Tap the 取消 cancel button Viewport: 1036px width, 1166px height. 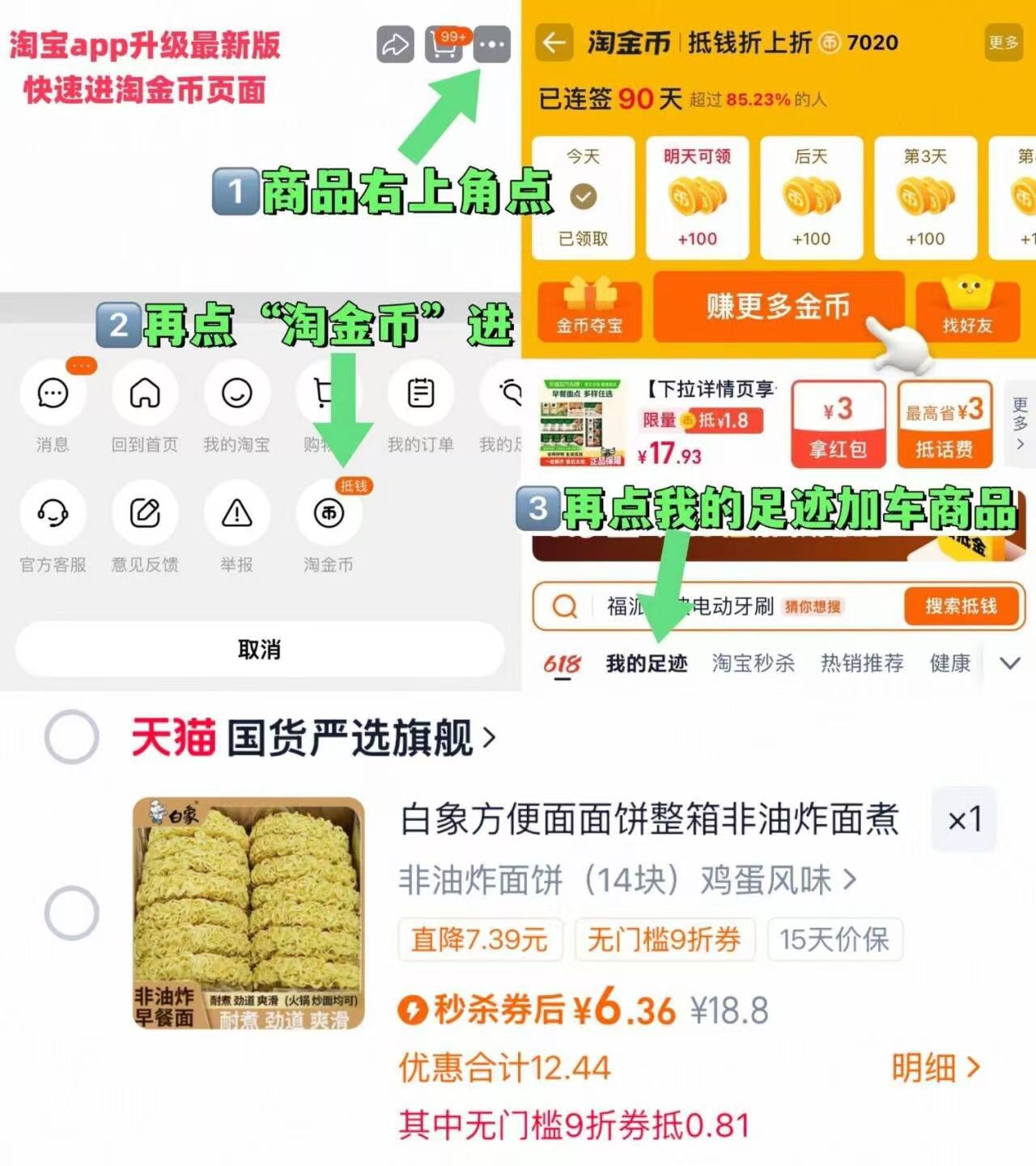tap(258, 649)
